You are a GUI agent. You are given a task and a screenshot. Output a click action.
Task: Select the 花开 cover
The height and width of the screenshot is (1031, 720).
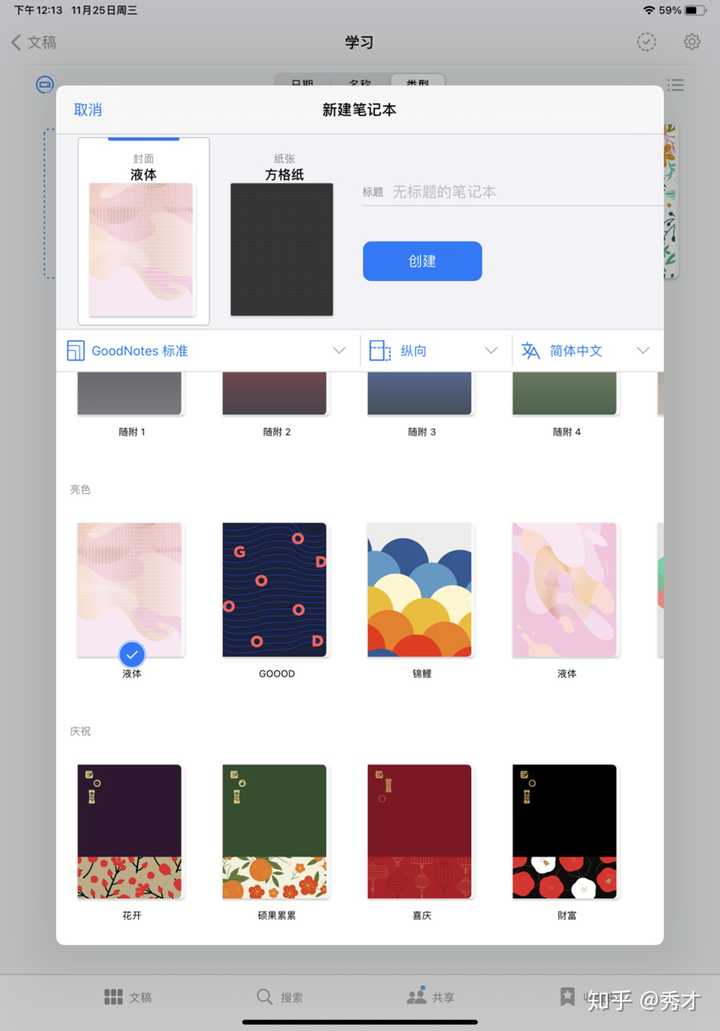pyautogui.click(x=130, y=832)
